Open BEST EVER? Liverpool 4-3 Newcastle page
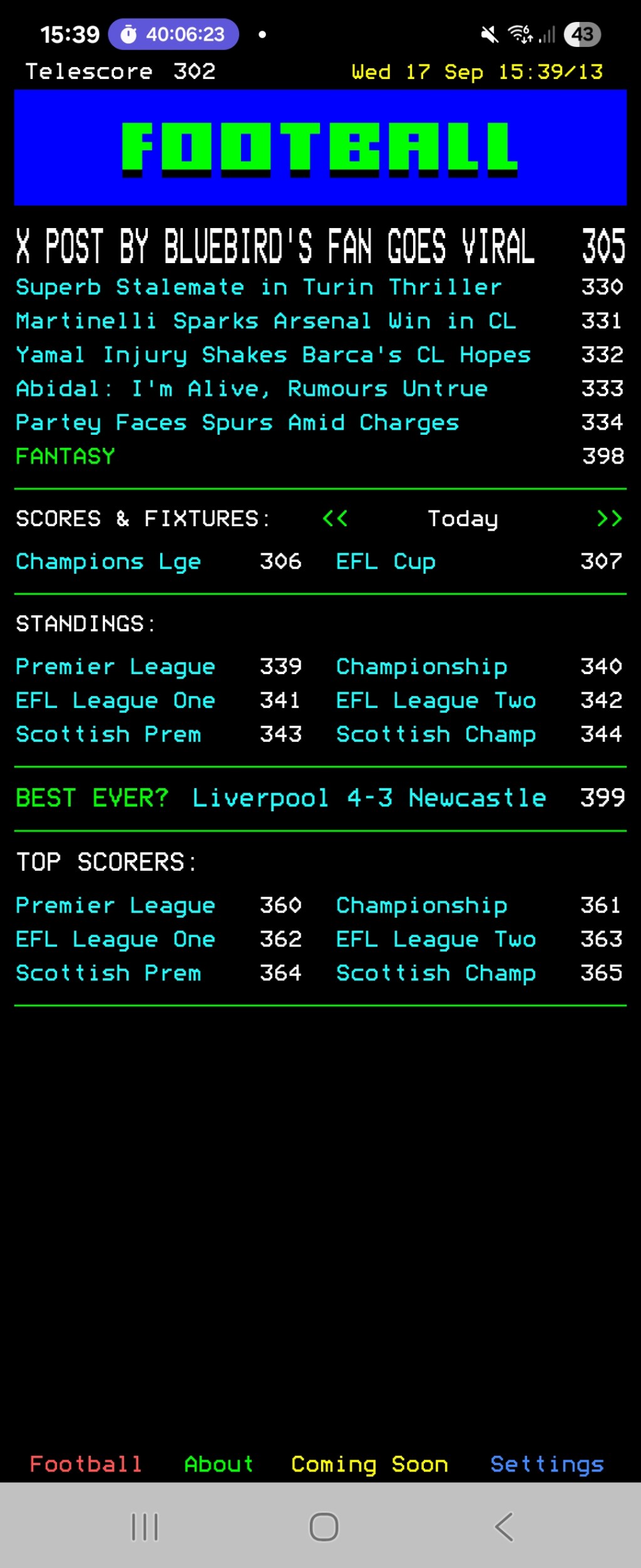Screen dimensions: 641x1568 280,797
